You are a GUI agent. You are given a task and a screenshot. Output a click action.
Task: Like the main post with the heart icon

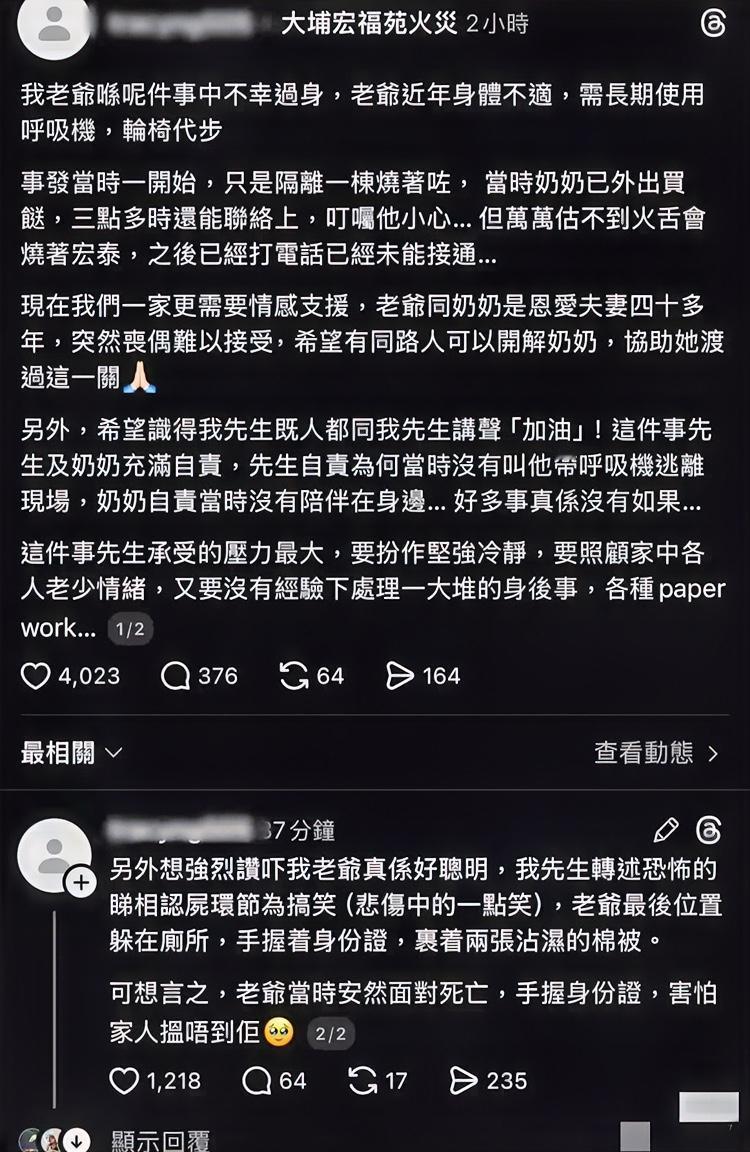(37, 676)
